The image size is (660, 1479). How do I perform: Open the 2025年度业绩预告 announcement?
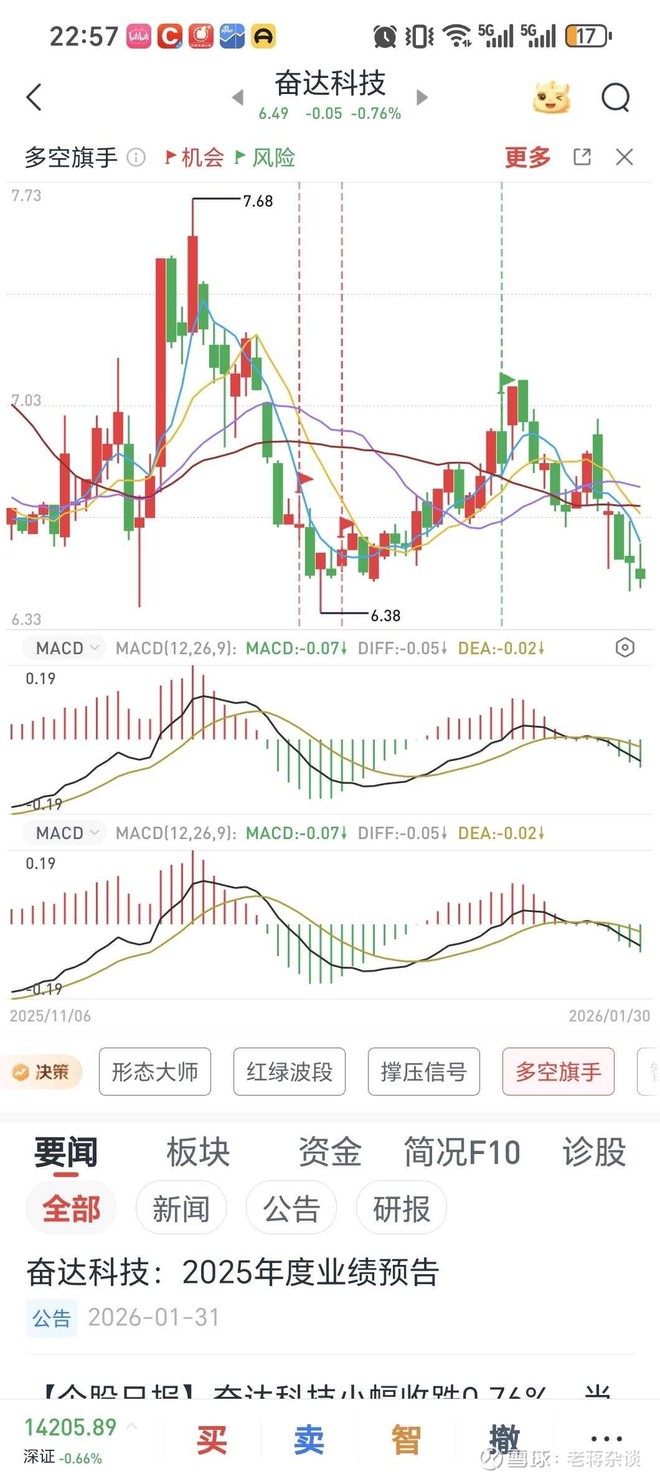click(x=233, y=1272)
